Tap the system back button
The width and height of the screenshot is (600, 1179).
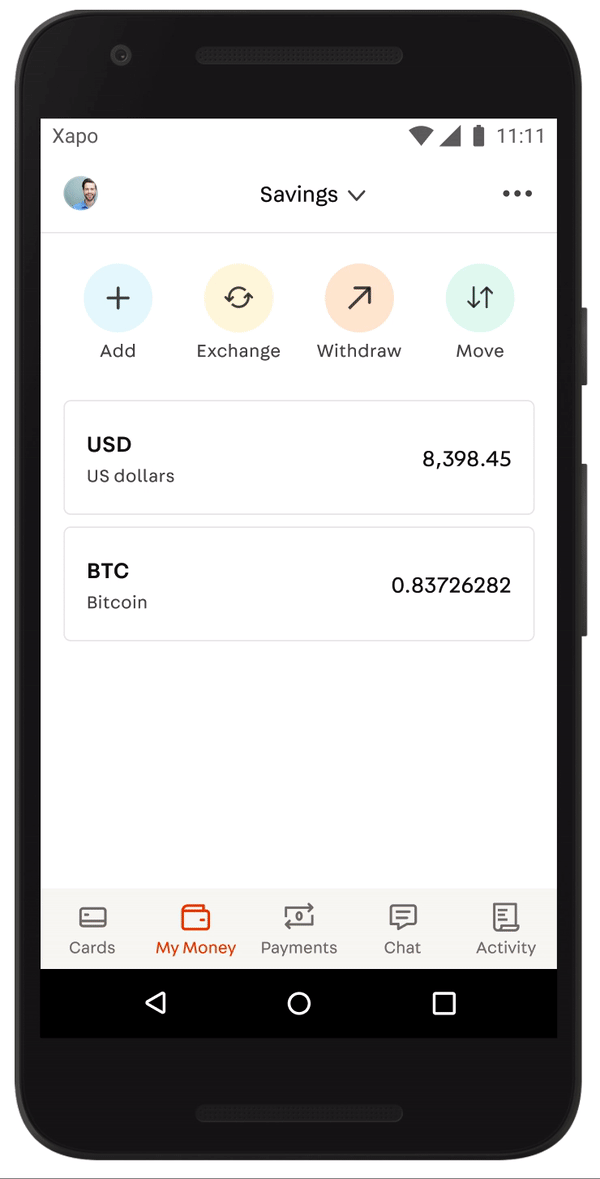tap(156, 1003)
